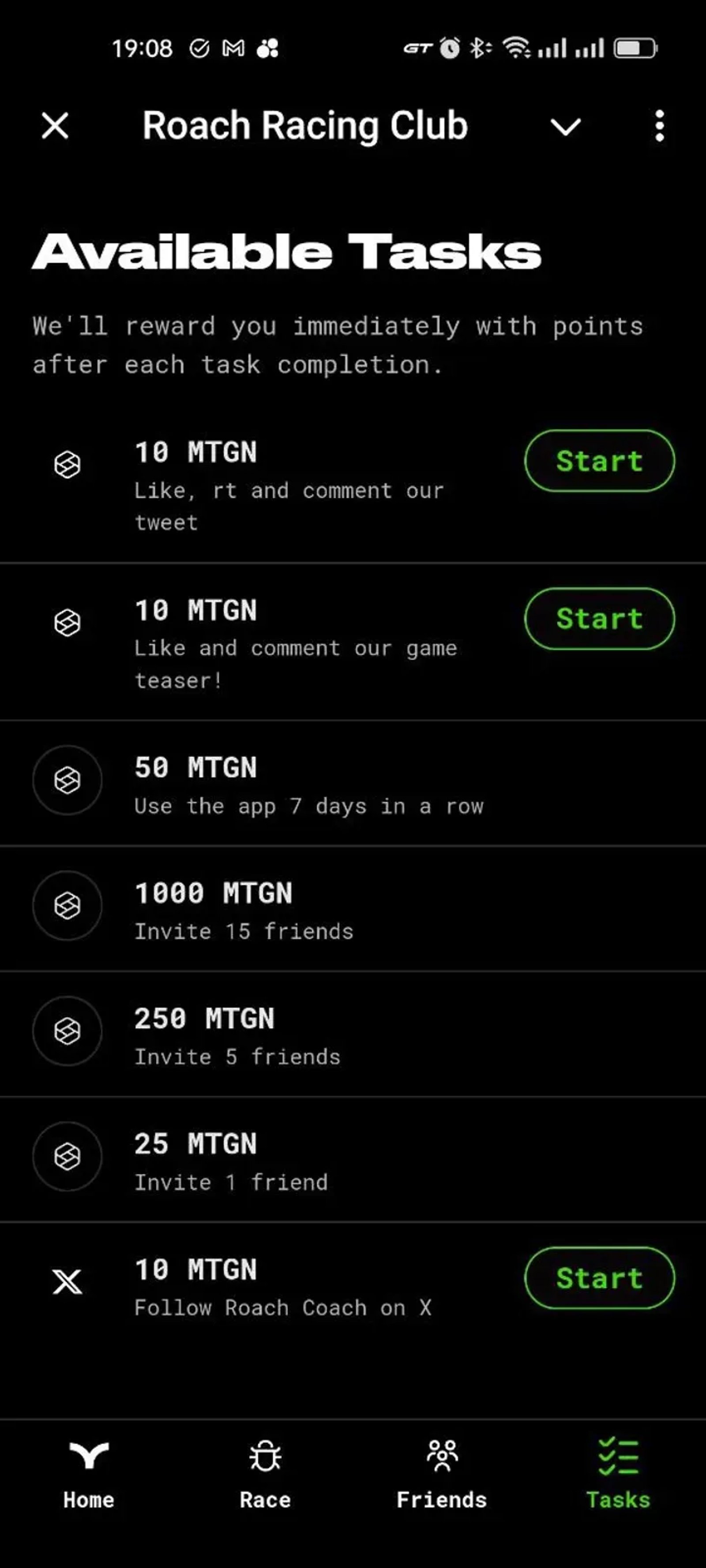Tap the X logo on the Follow Roach Coach task
The image size is (706, 1568).
pos(67,1282)
